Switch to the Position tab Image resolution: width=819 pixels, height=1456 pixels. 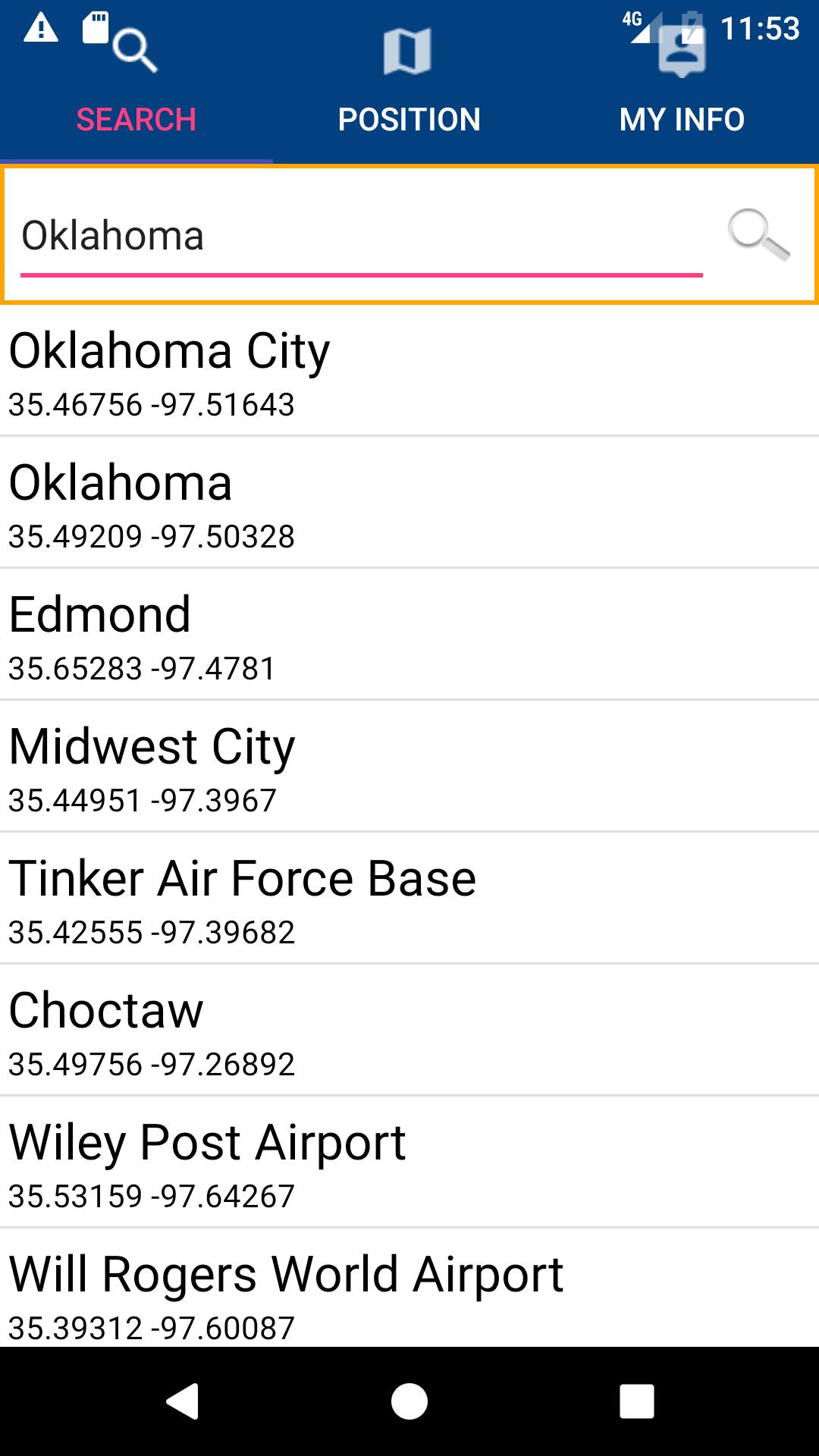pos(409,83)
